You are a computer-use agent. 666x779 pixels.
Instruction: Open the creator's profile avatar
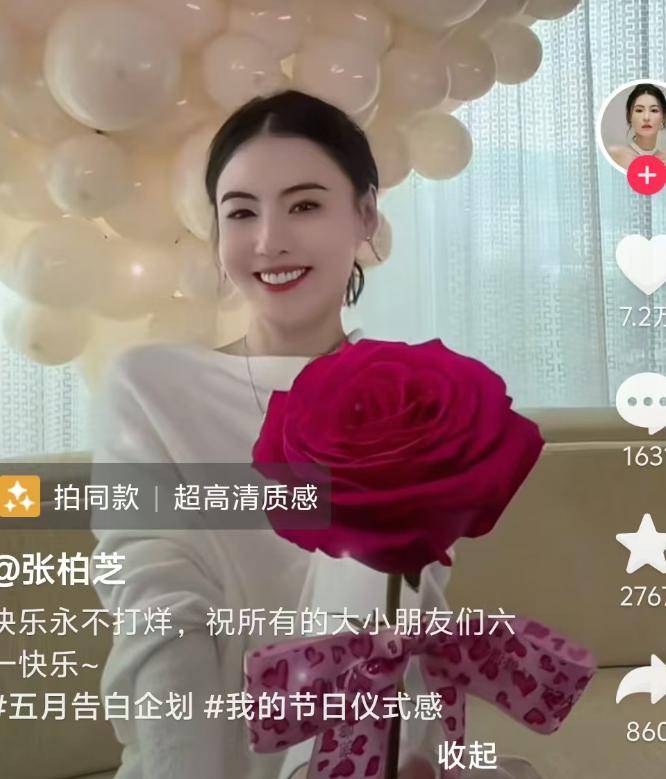tap(638, 127)
